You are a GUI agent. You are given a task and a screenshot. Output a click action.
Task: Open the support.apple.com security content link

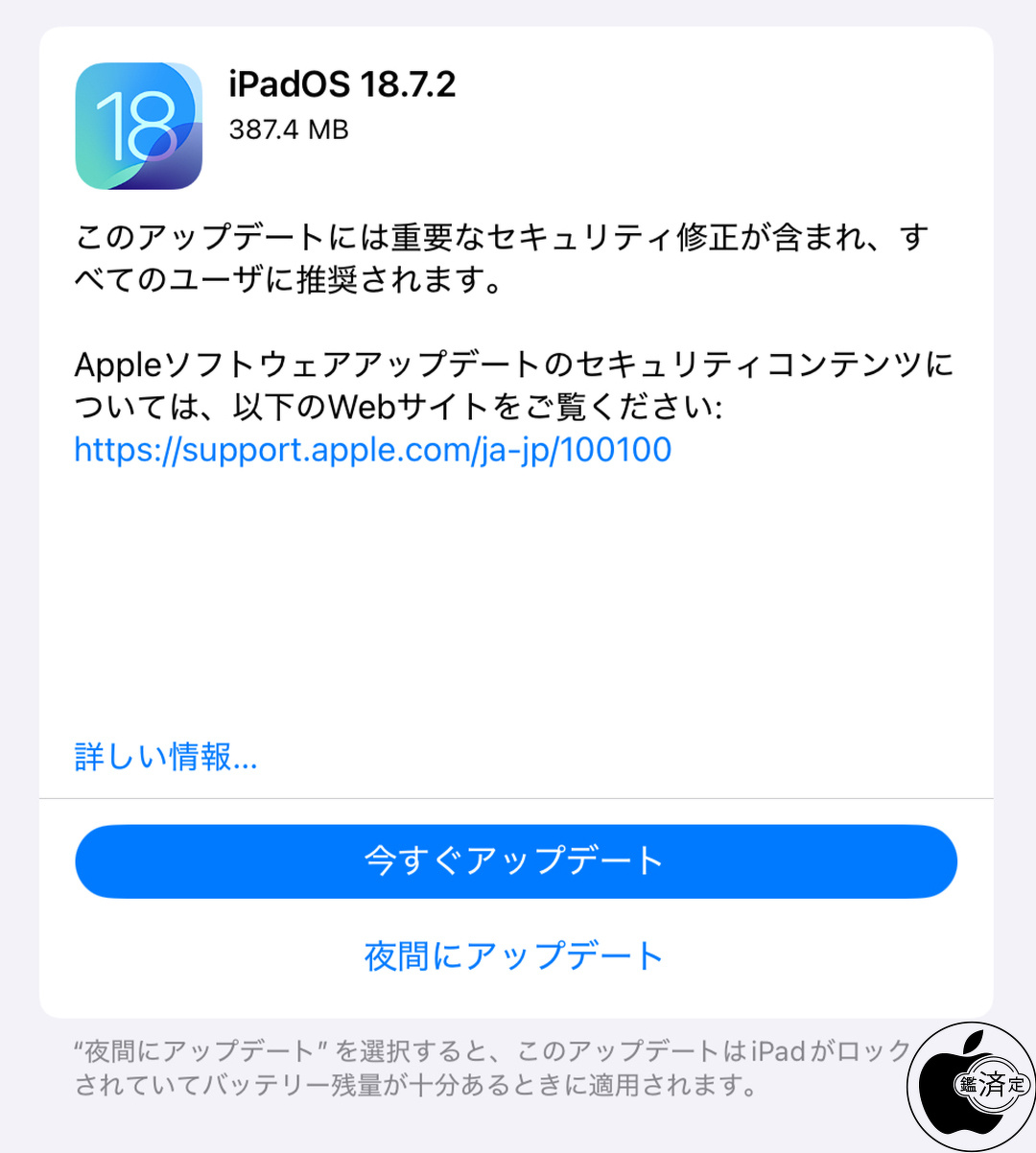pos(372,450)
